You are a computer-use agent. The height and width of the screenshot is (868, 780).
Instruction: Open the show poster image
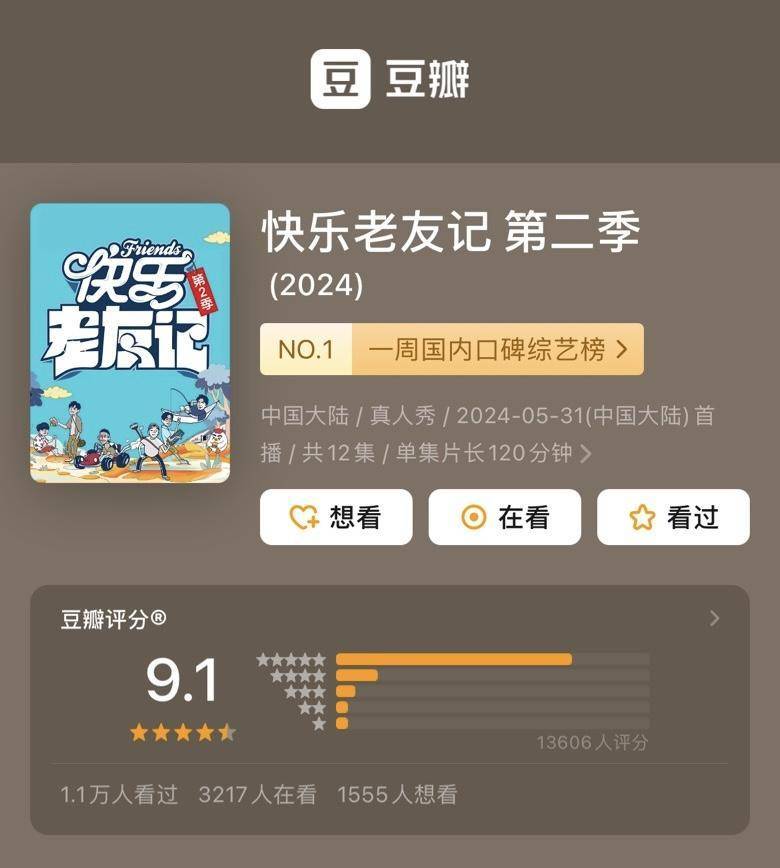[x=130, y=343]
